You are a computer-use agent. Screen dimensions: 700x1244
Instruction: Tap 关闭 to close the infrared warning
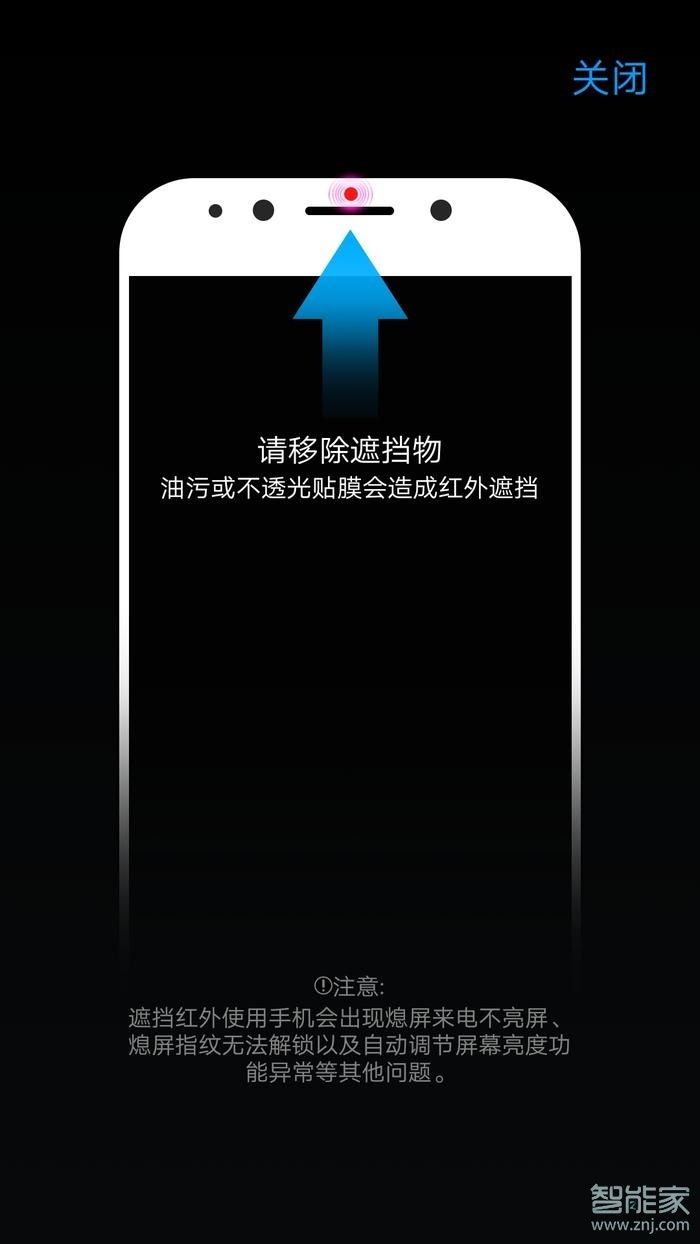point(609,78)
